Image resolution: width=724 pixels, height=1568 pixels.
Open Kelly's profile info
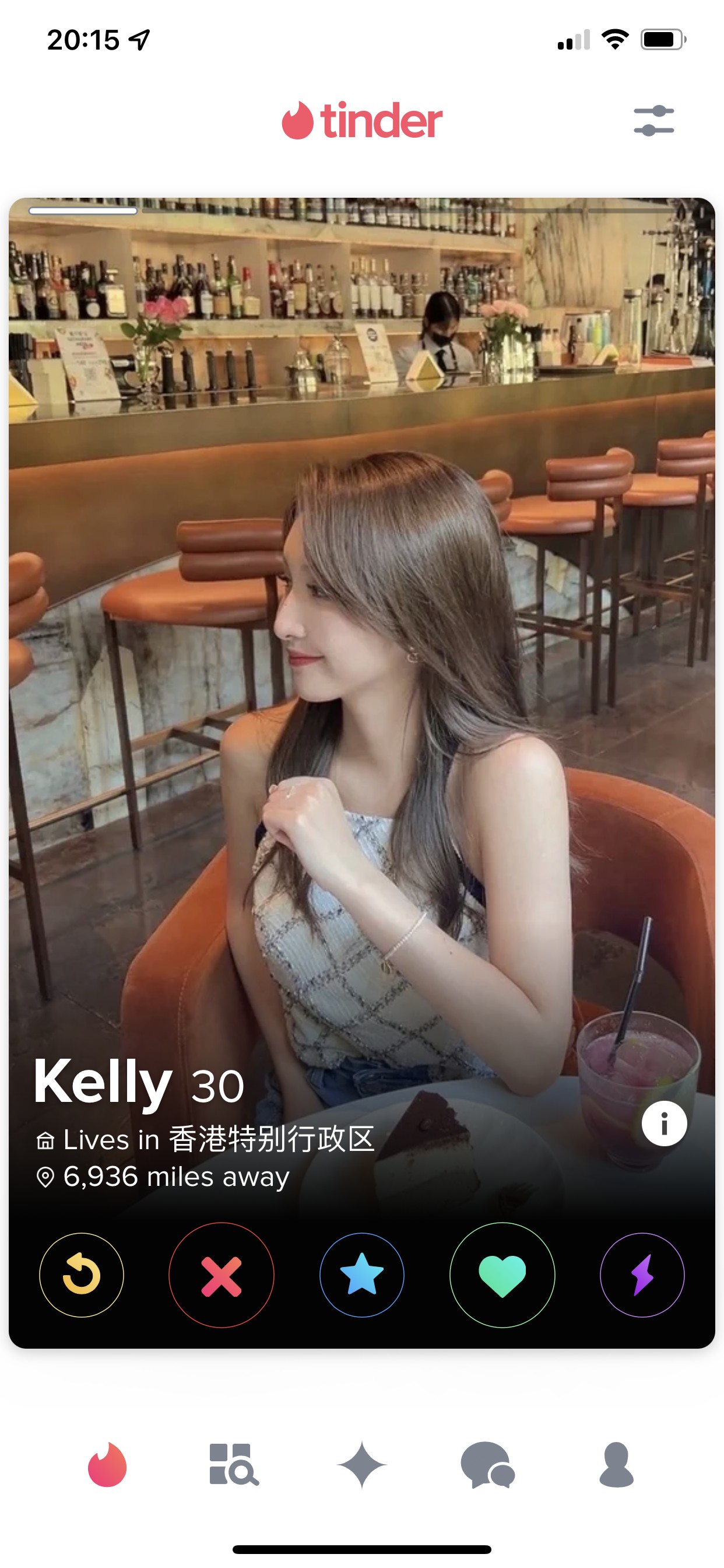tap(664, 1123)
